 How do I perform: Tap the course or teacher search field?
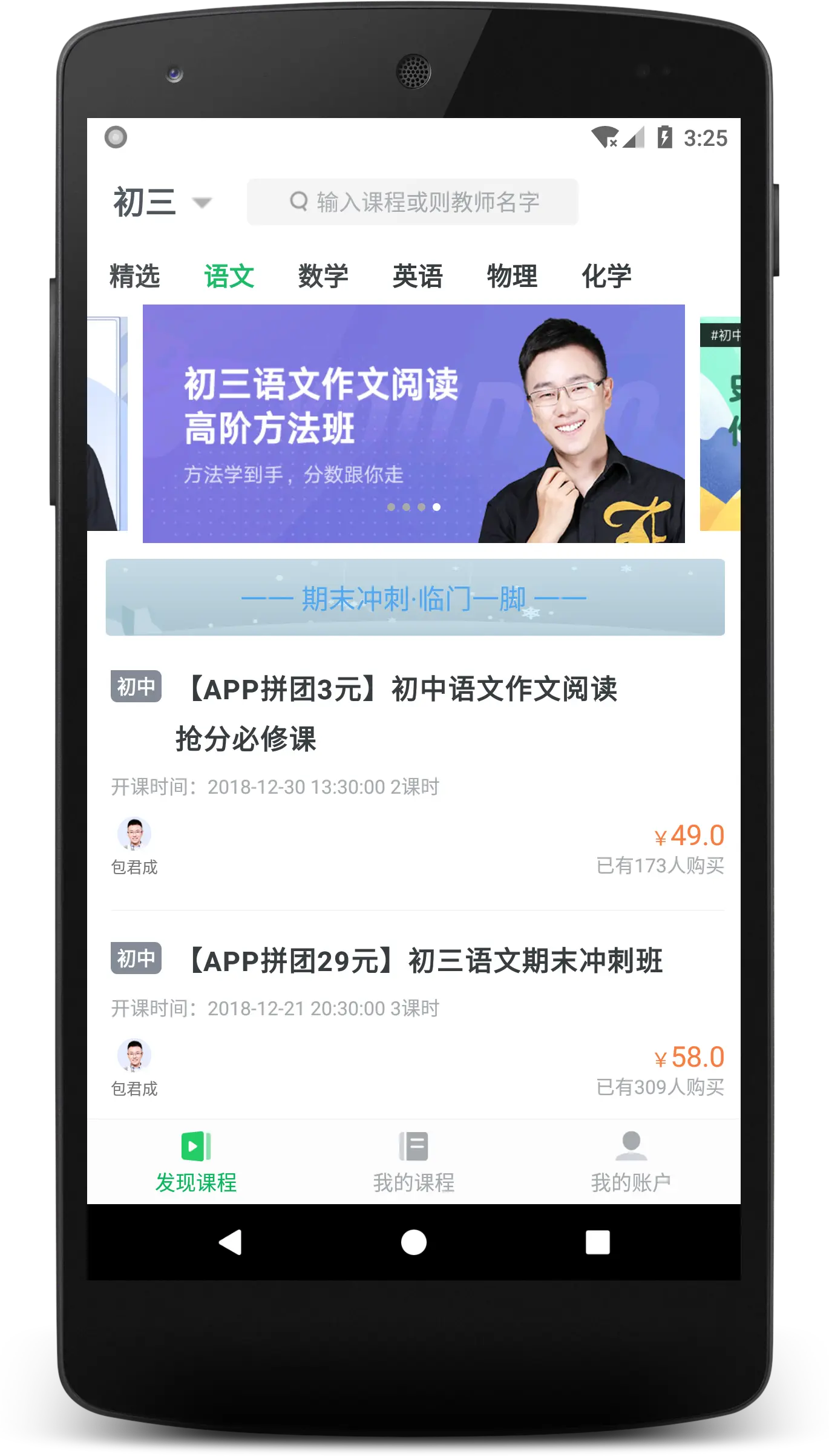click(413, 202)
